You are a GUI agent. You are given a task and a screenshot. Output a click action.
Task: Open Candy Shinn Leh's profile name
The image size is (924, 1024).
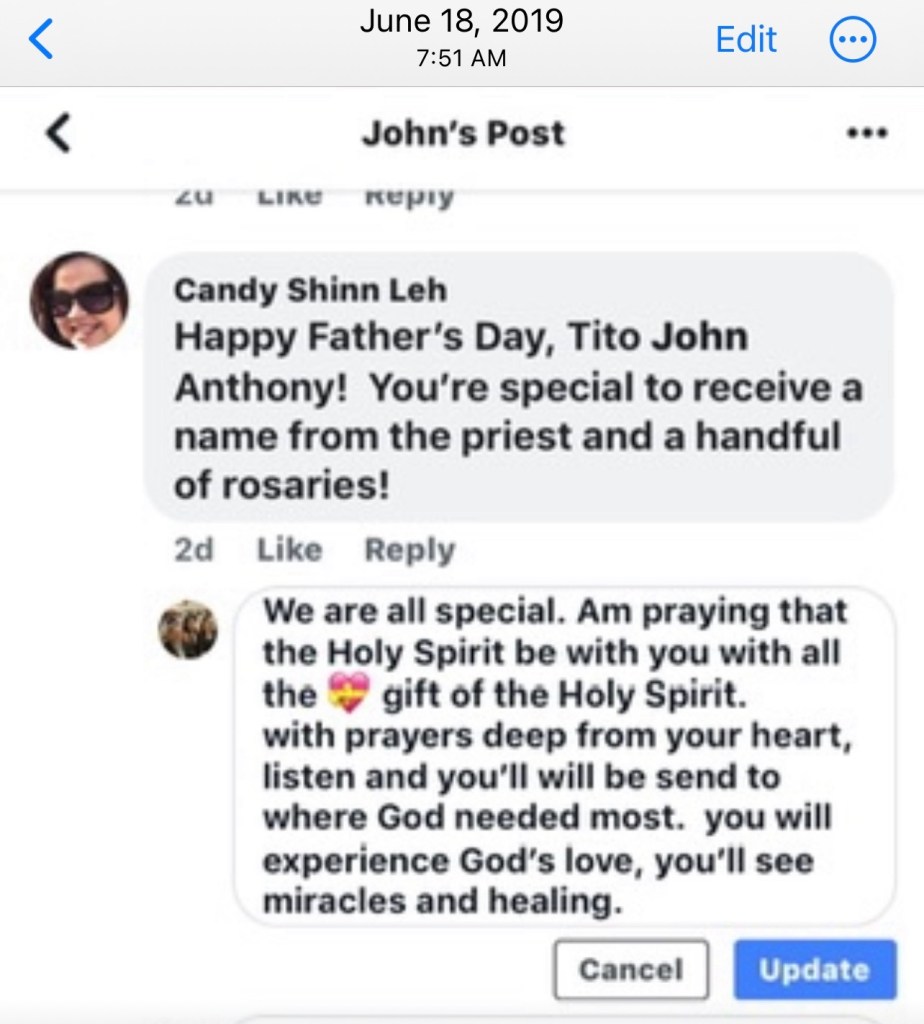310,291
